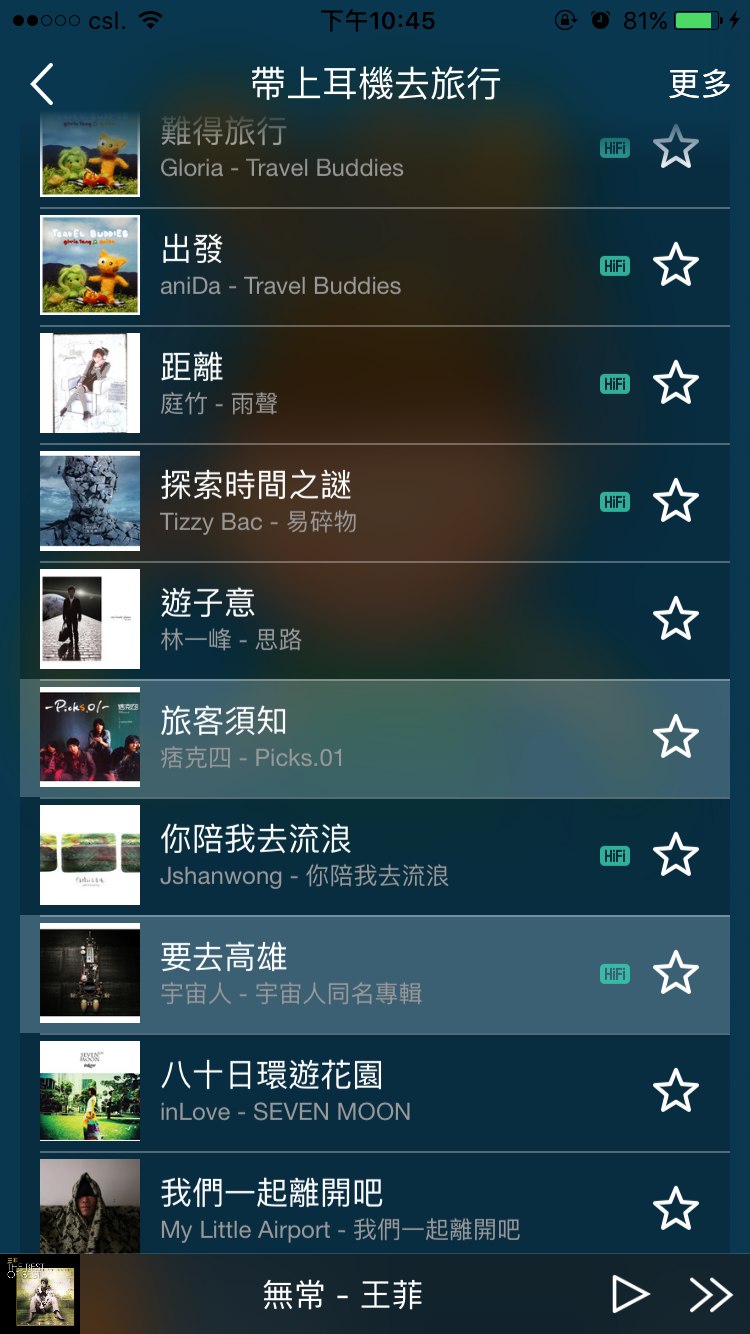Play 你陪我去流浪 by Jshanwong

[x=330, y=857]
